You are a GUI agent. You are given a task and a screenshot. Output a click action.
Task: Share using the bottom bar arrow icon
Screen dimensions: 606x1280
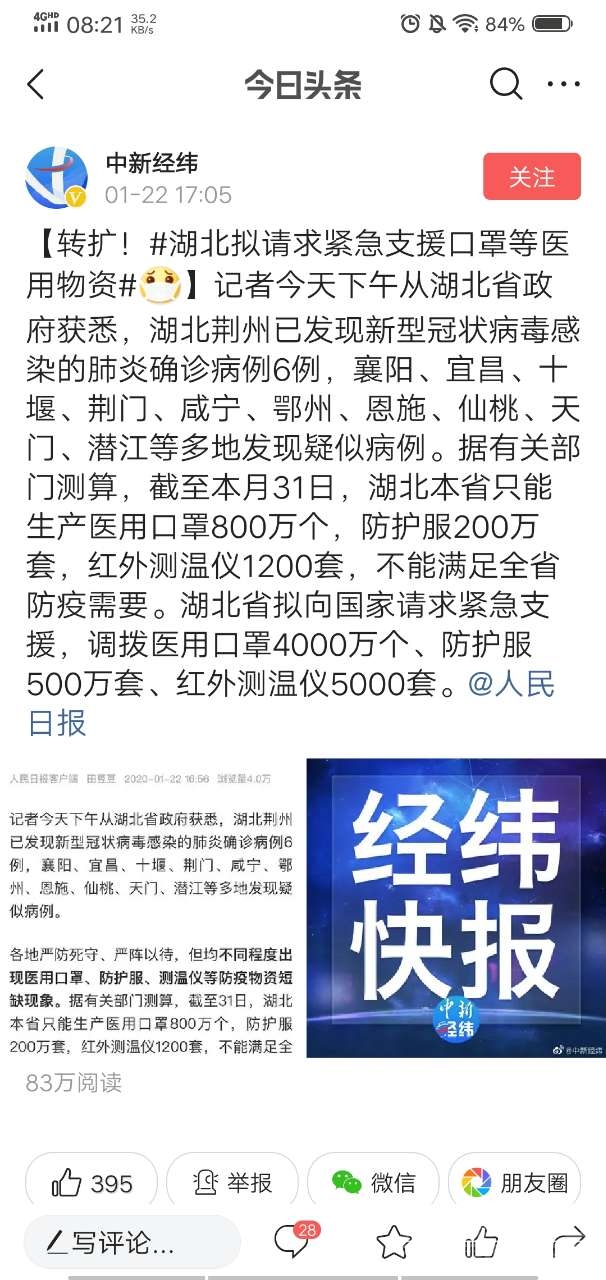click(567, 1243)
